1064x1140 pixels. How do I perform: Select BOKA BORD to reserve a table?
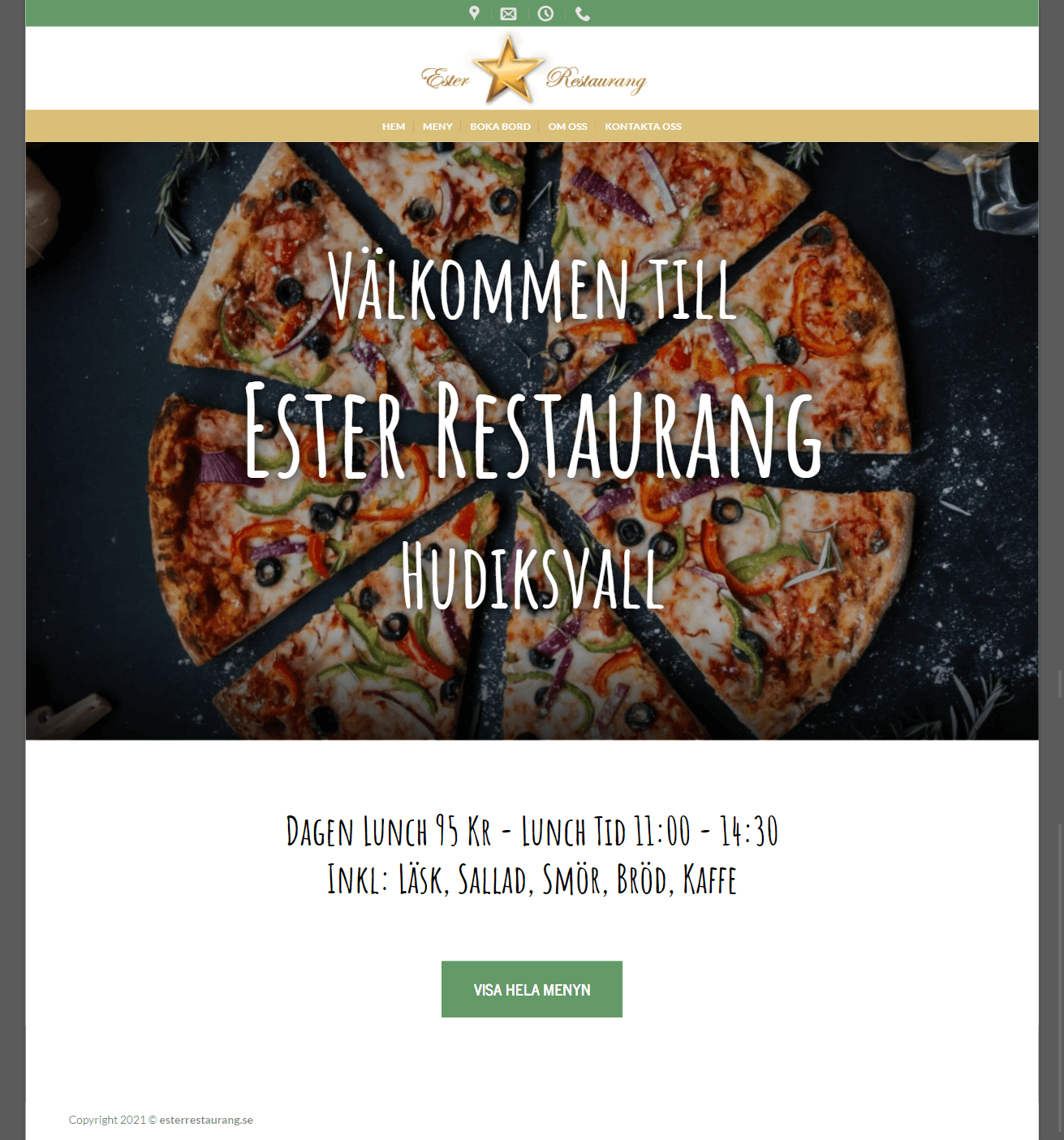[500, 127]
